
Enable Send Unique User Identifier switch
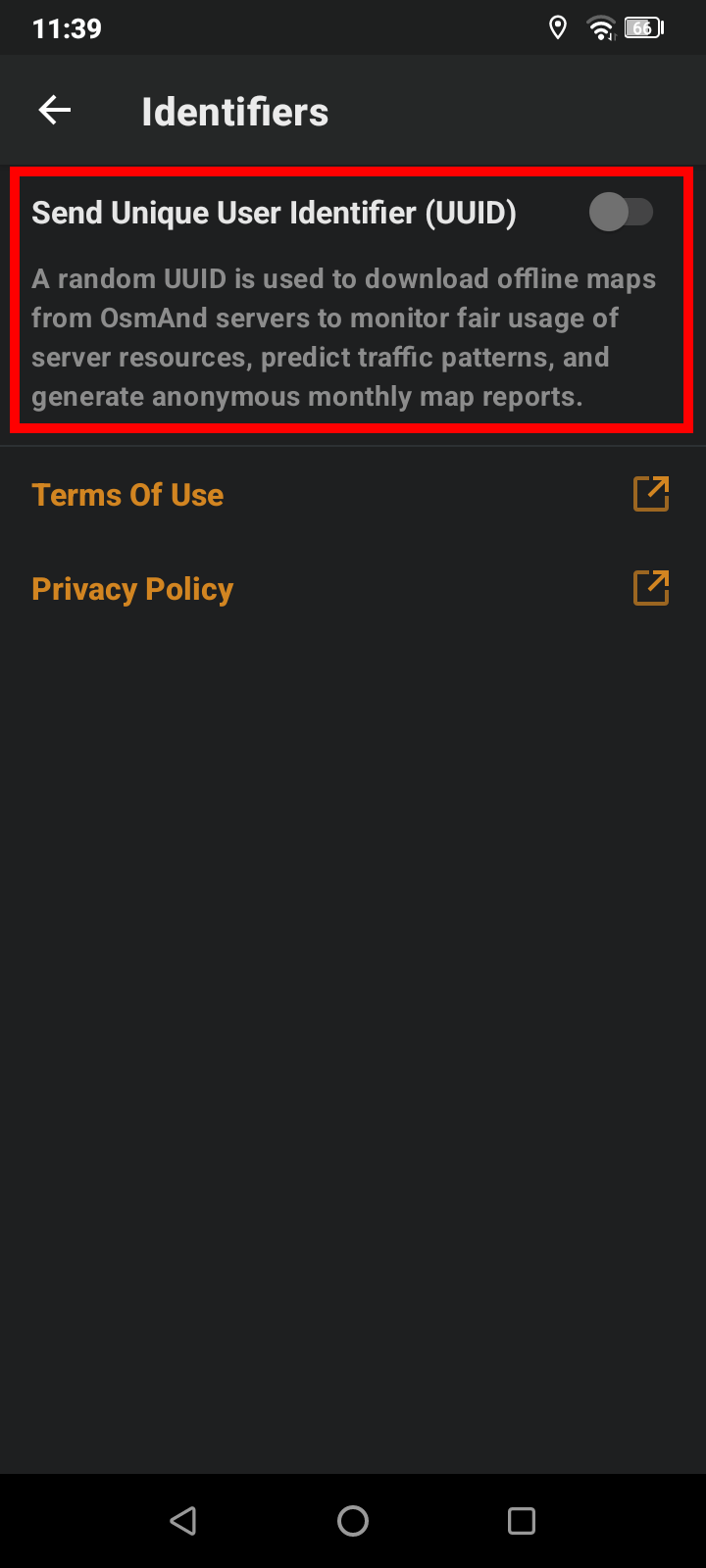coord(621,213)
